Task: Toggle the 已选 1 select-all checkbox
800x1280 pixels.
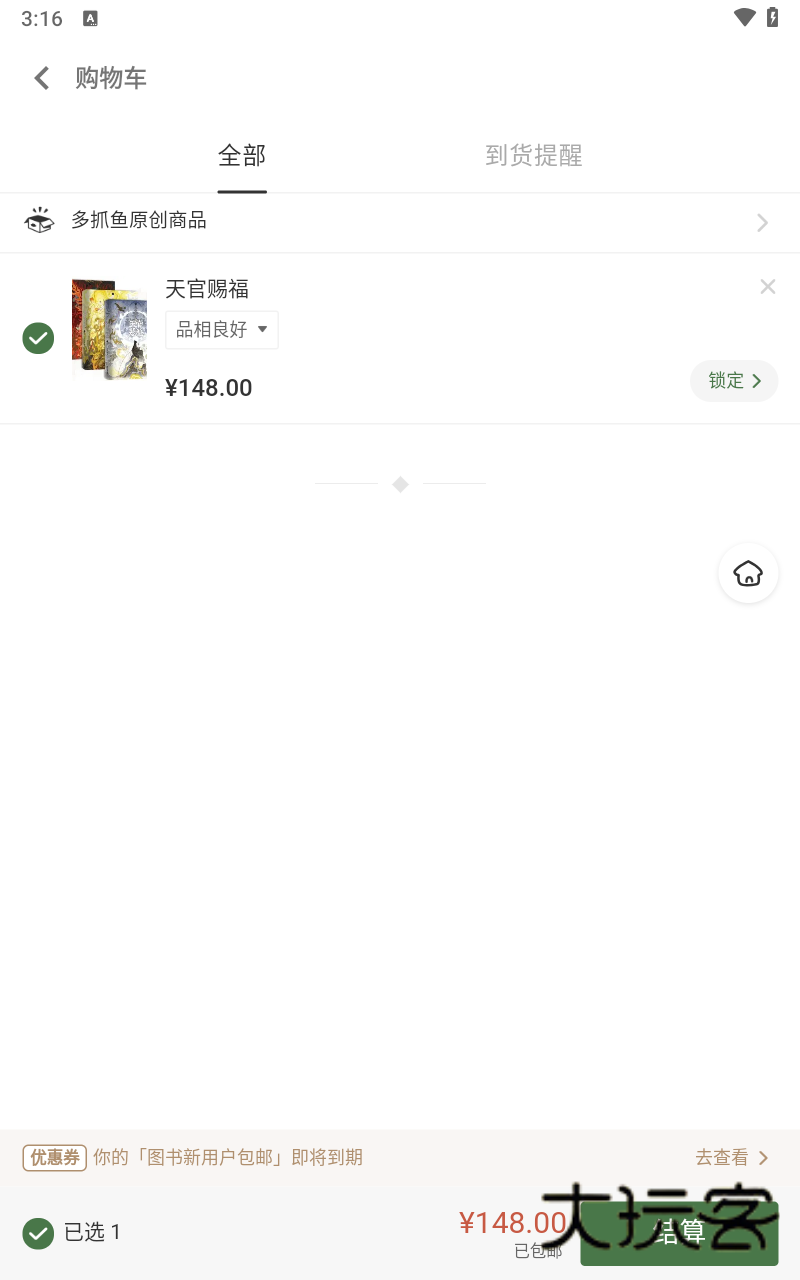Action: [38, 1233]
